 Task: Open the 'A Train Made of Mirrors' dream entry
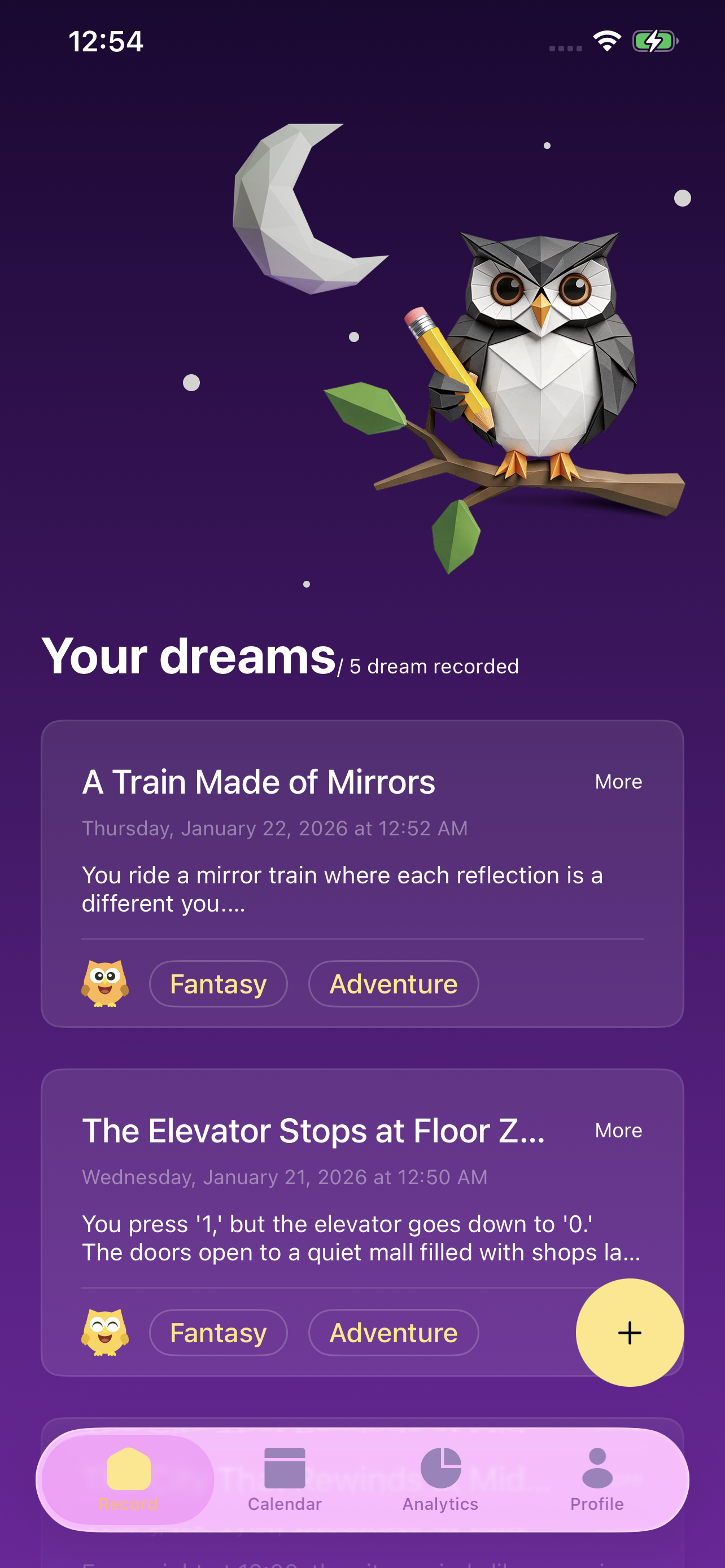coord(258,782)
